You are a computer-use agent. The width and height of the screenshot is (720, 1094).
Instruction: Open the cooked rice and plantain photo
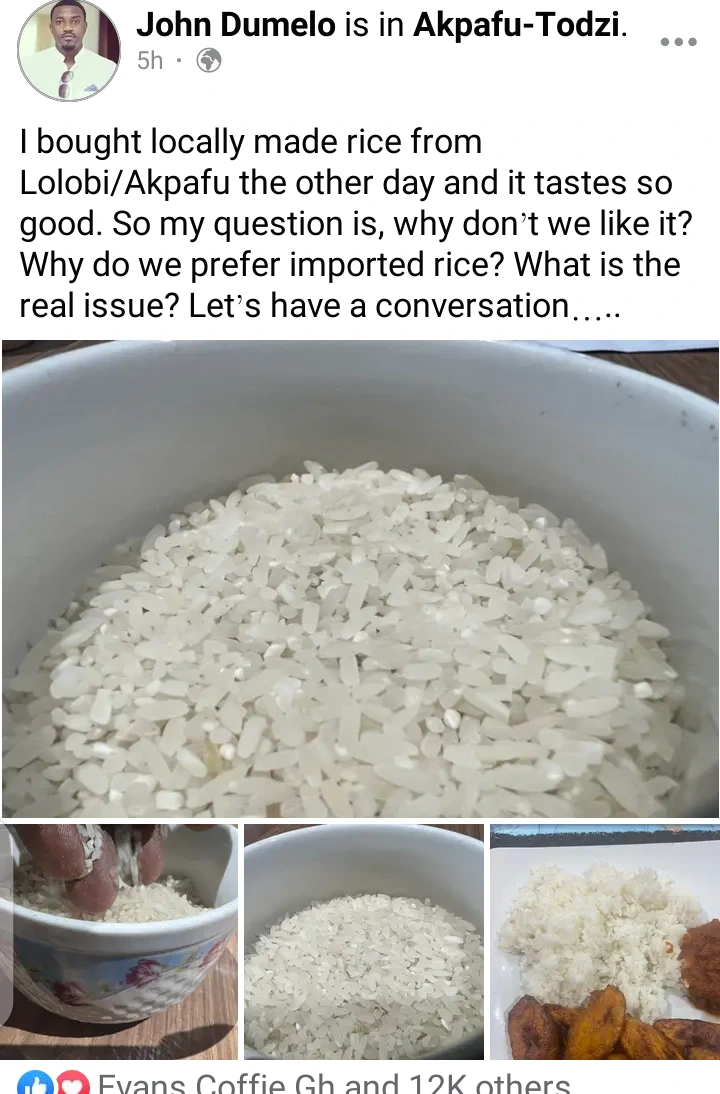[605, 941]
